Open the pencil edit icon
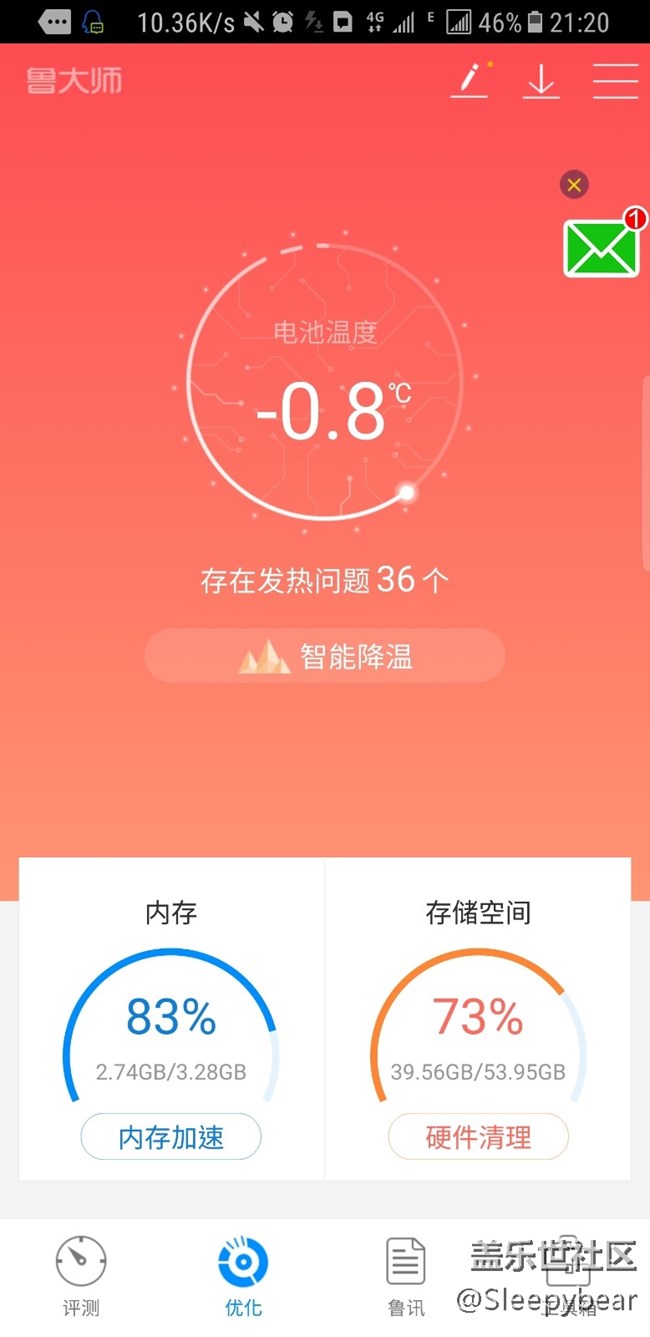 (471, 80)
